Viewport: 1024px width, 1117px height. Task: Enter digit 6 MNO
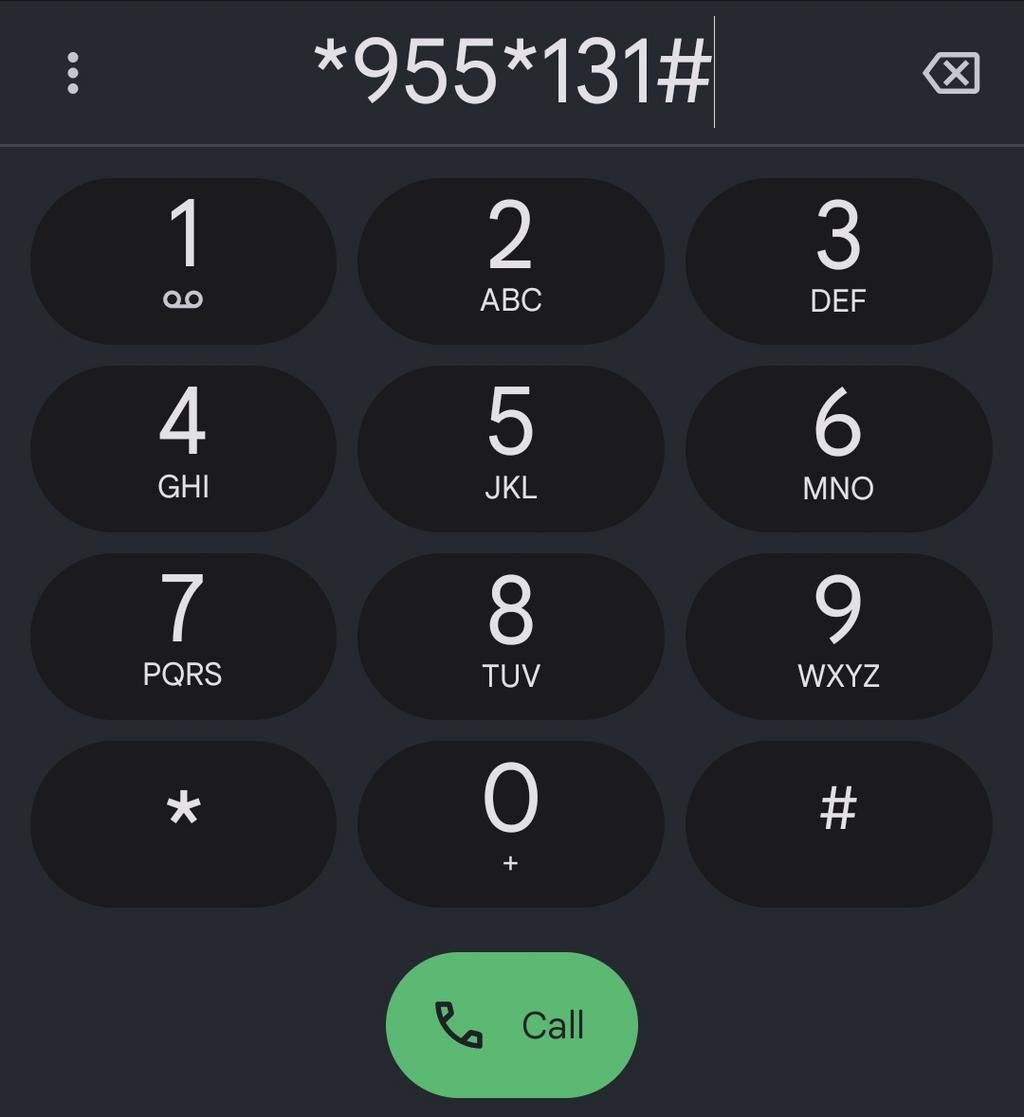click(x=838, y=448)
